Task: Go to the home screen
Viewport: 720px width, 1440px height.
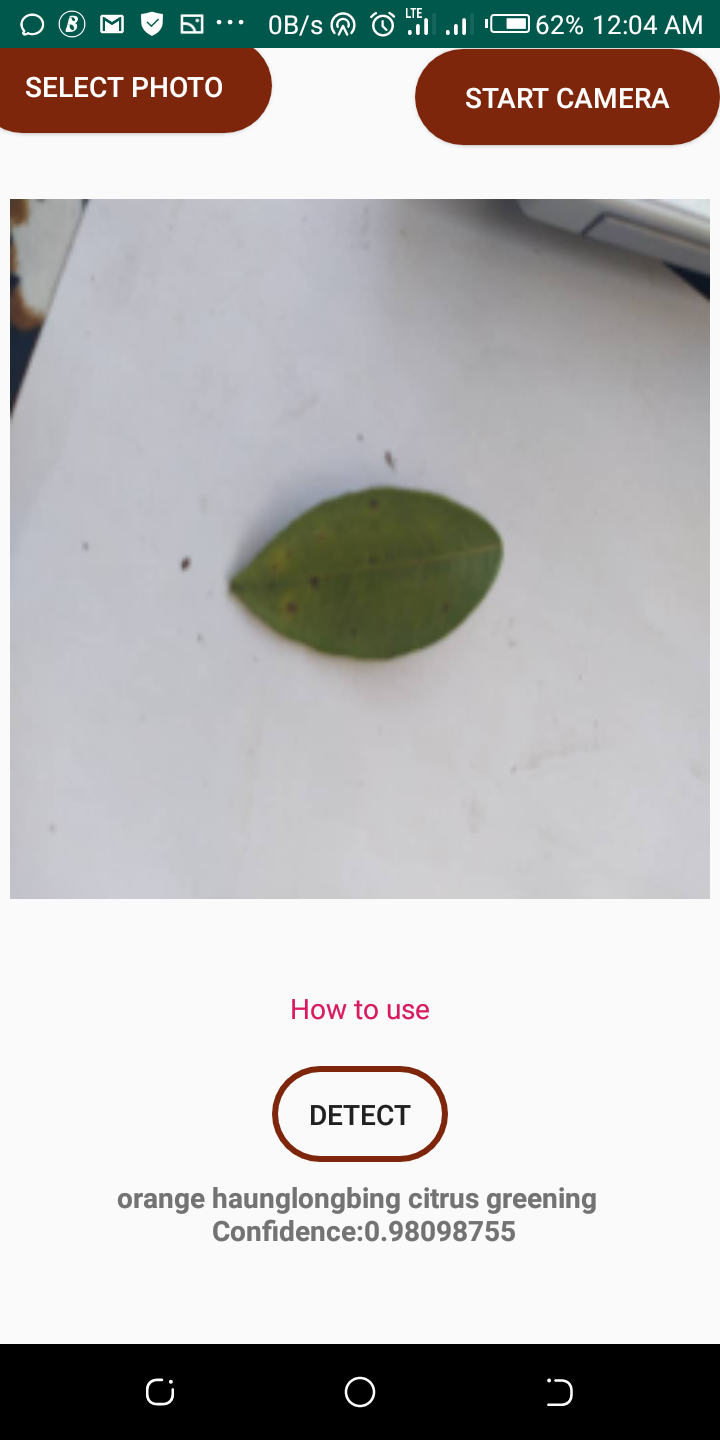Action: pyautogui.click(x=360, y=1392)
